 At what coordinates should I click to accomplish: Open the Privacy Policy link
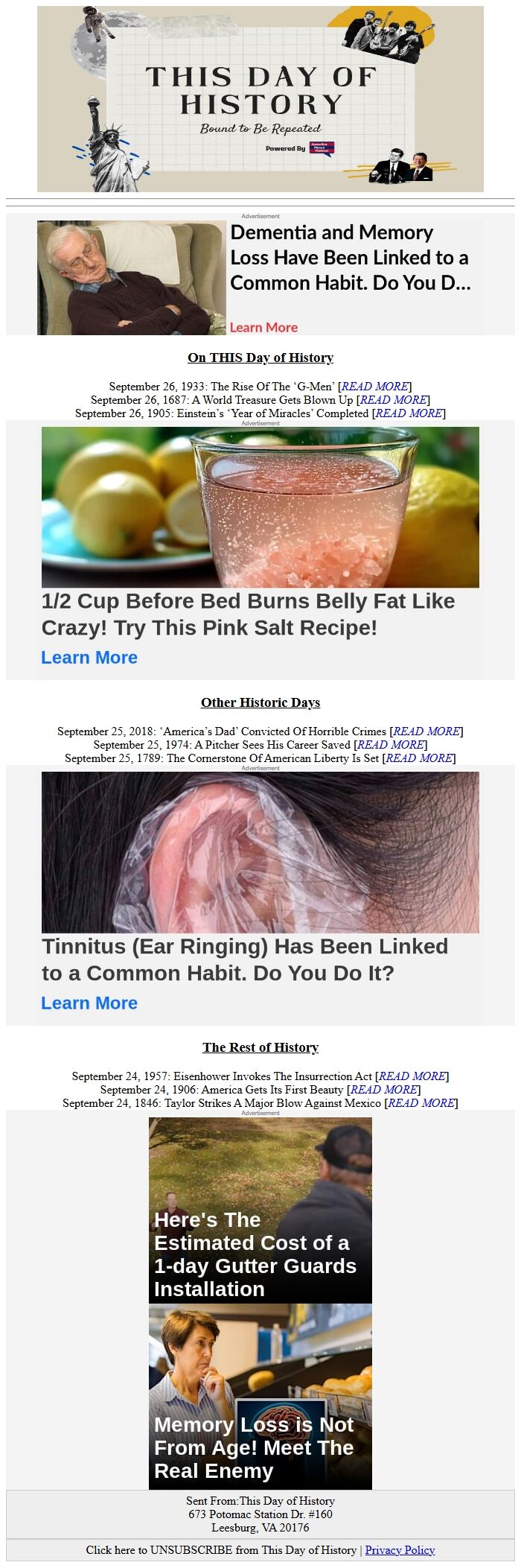400,1550
